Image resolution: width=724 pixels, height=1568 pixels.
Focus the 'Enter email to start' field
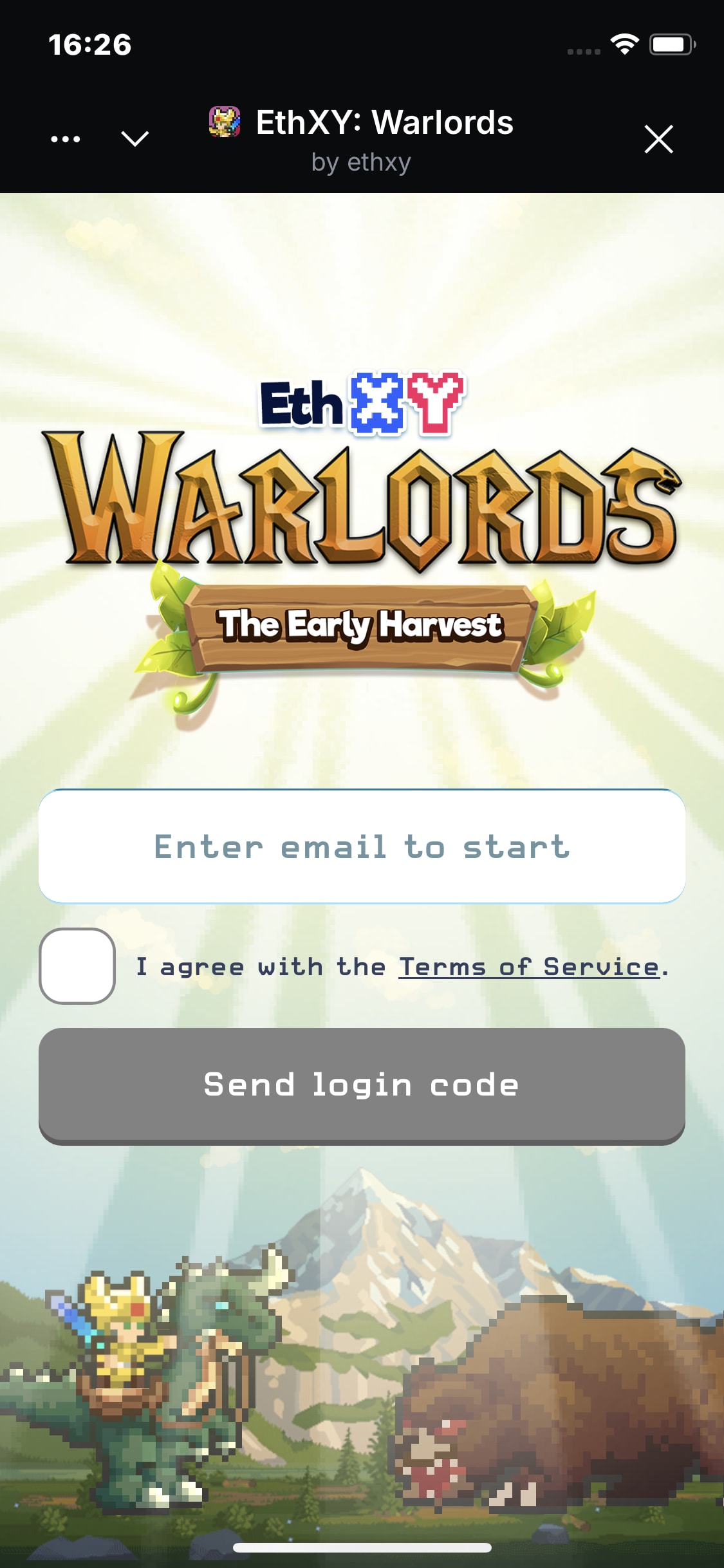point(362,846)
